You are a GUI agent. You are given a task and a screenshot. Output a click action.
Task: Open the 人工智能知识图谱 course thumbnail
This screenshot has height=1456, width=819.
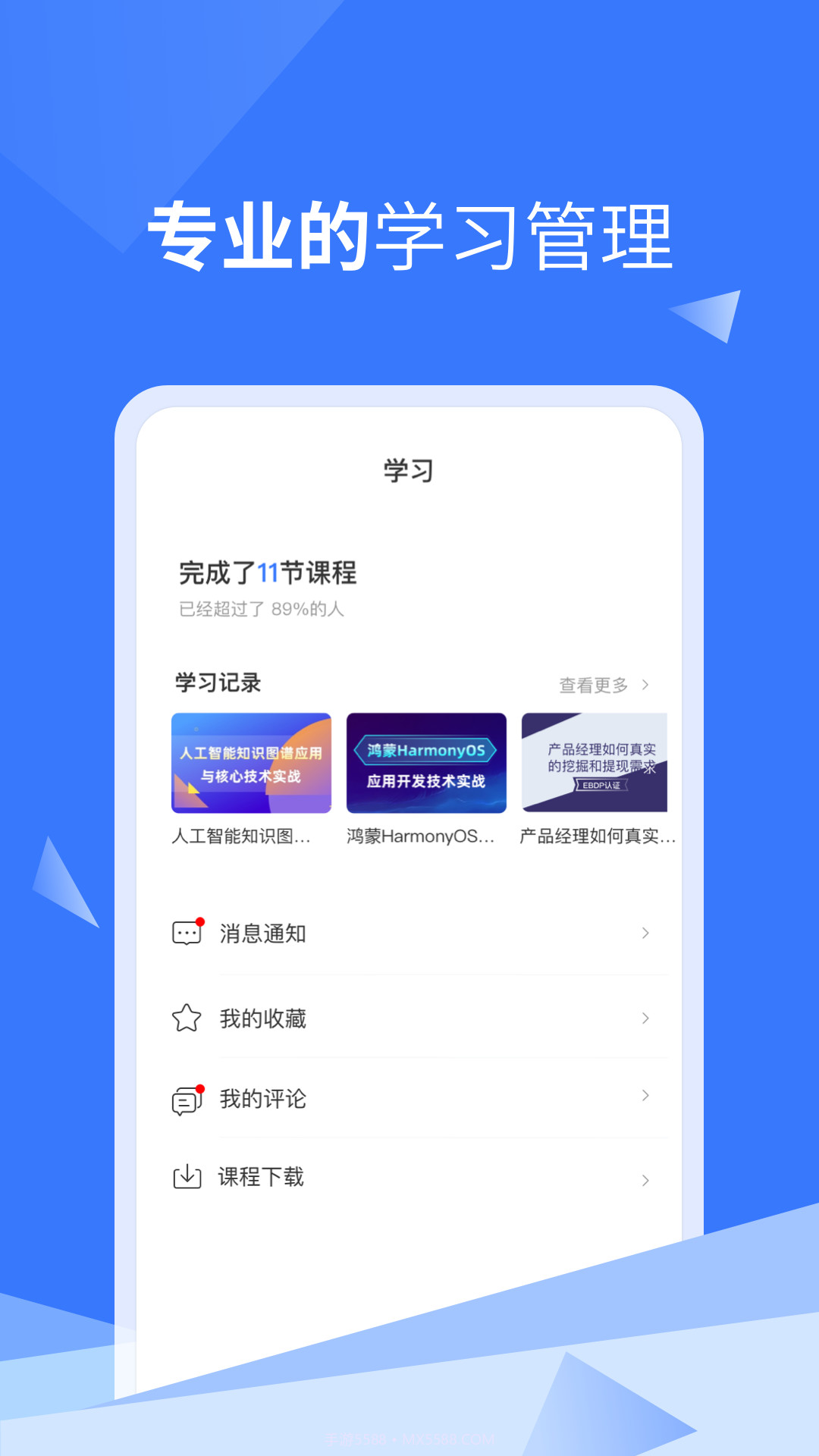coord(251,764)
